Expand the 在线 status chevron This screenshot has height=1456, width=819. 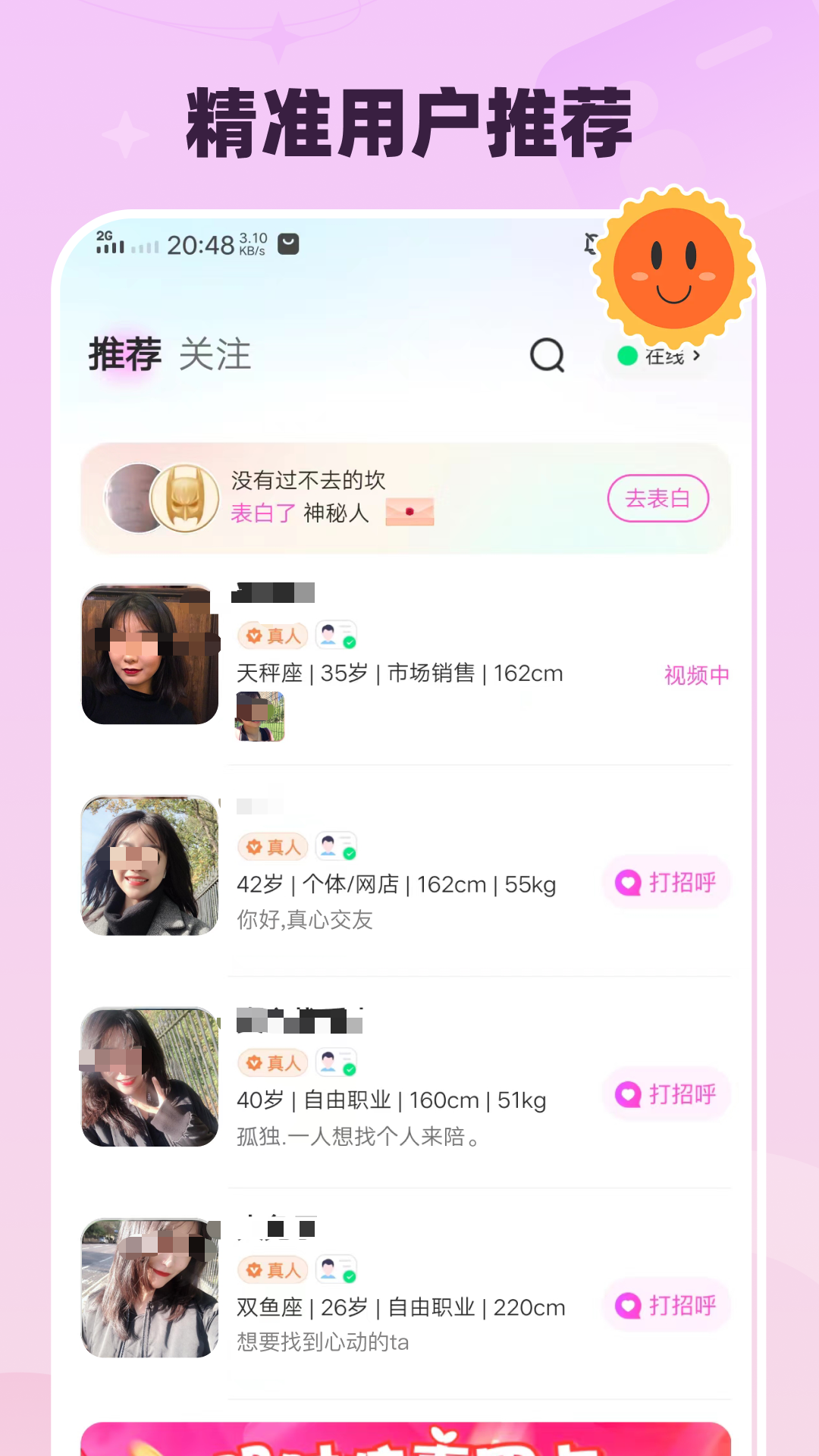[x=699, y=355]
